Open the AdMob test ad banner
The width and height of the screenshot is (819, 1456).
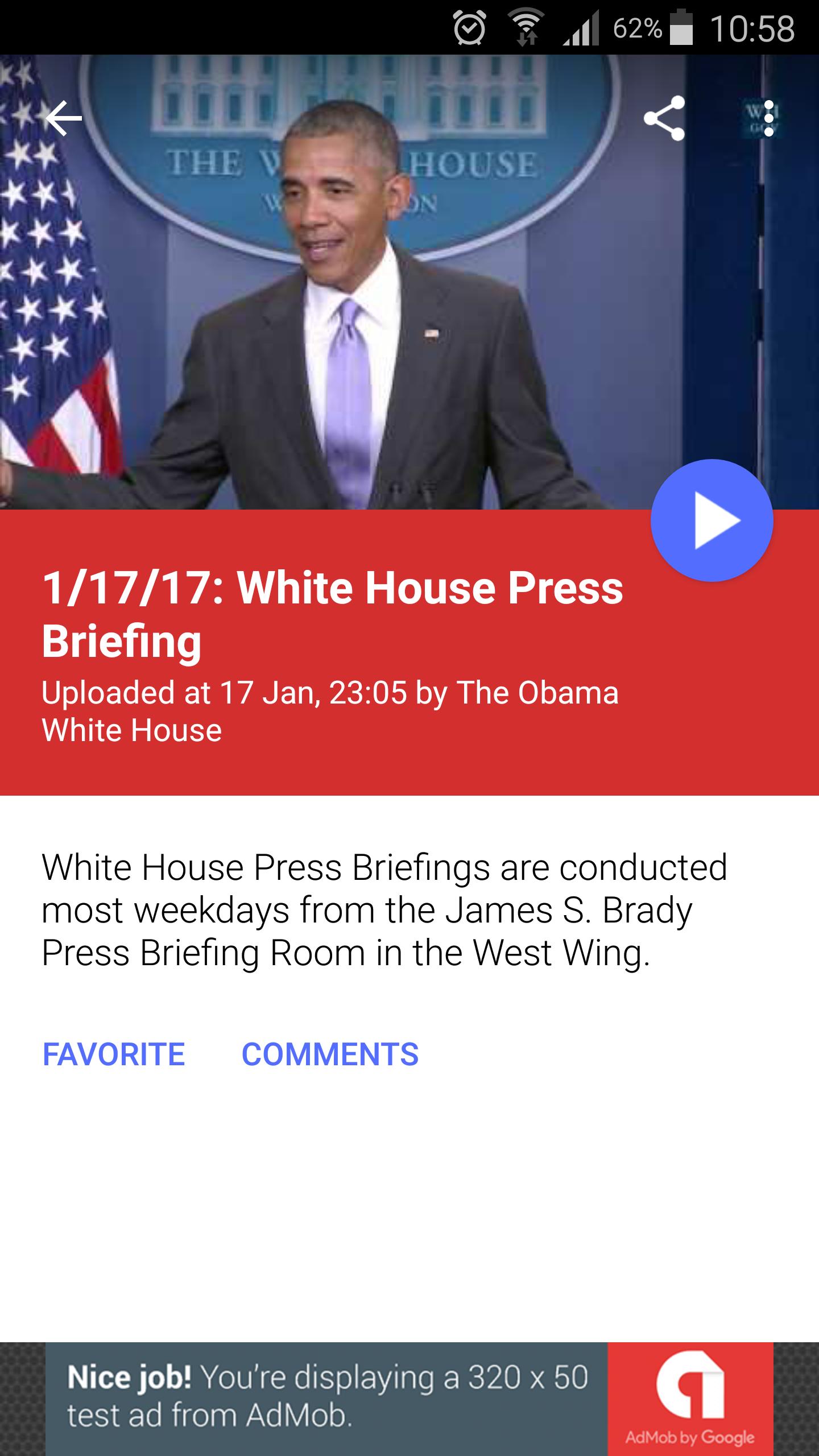409,1398
